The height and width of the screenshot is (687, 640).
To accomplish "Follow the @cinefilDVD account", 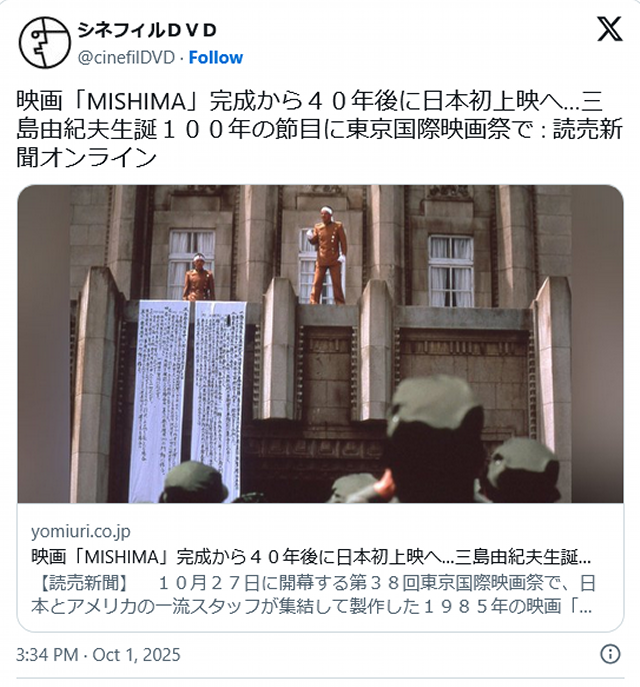I will (x=216, y=57).
